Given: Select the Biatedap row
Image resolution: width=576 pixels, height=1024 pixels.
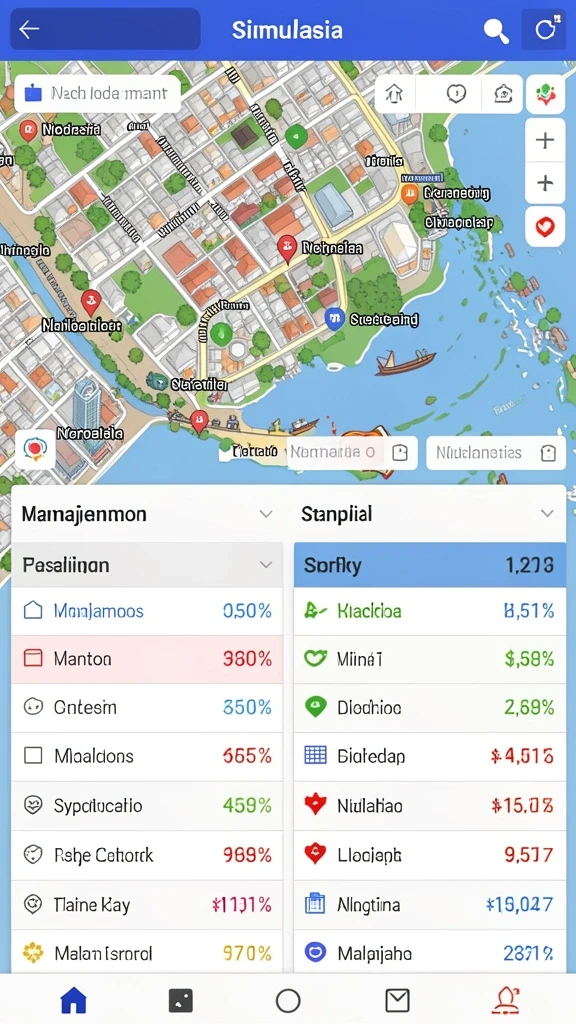Looking at the screenshot, I should [x=430, y=756].
